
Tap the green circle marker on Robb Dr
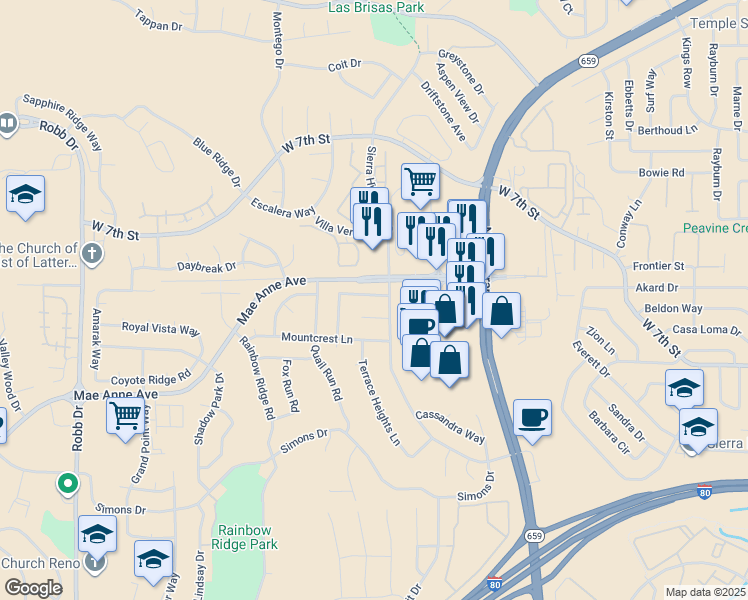pyautogui.click(x=68, y=485)
